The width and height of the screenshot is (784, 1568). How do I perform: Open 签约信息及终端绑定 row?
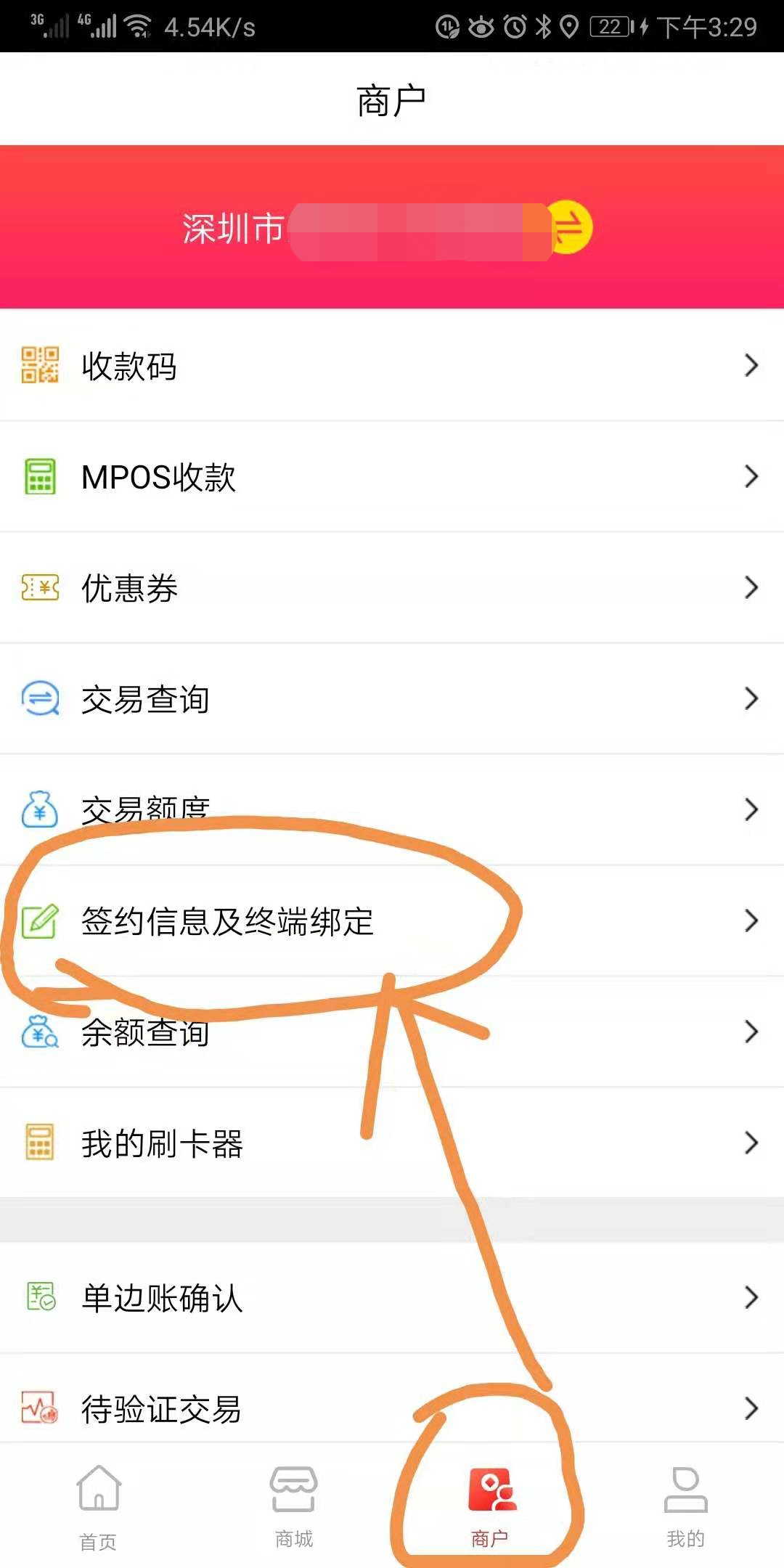click(392, 920)
